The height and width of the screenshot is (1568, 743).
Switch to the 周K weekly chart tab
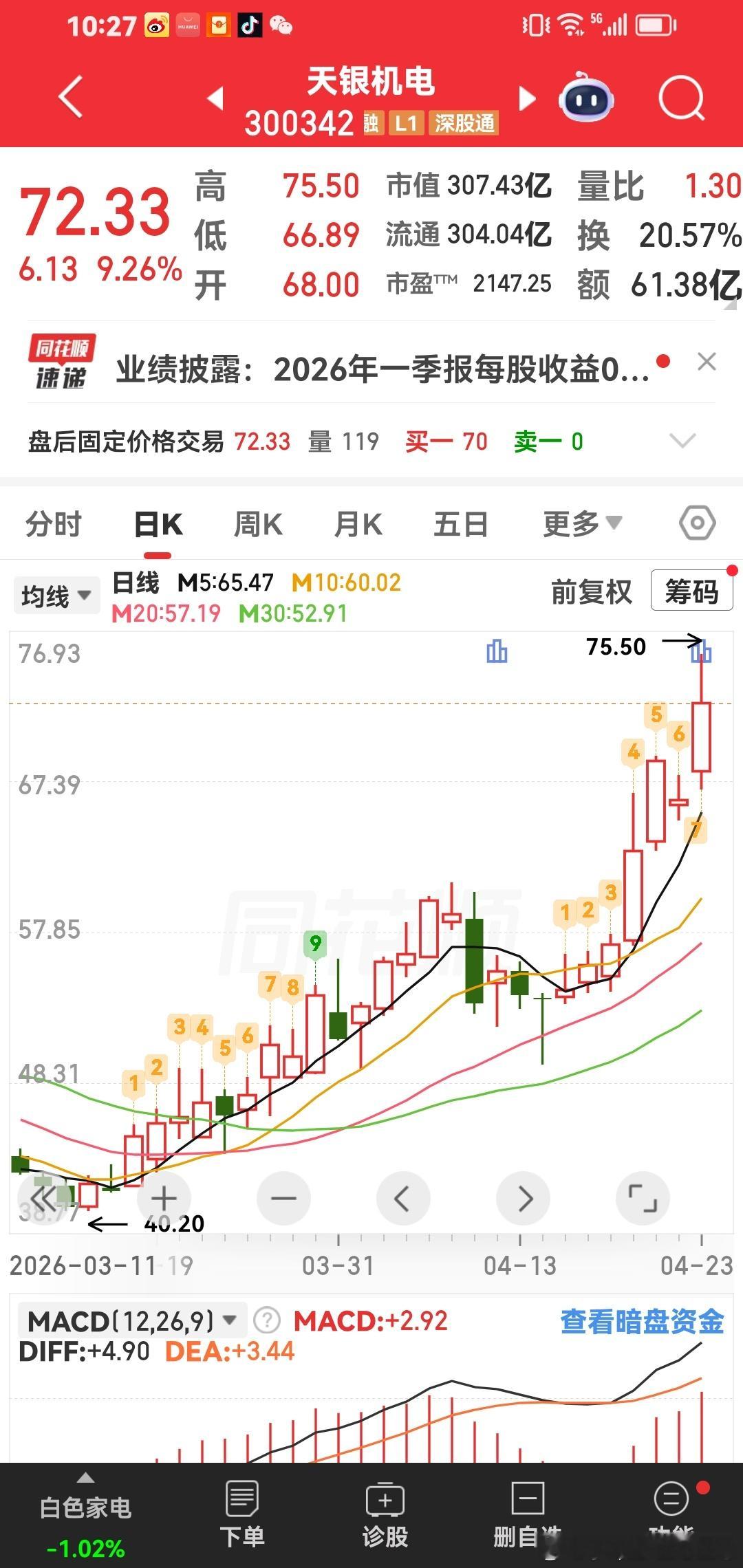pyautogui.click(x=257, y=523)
